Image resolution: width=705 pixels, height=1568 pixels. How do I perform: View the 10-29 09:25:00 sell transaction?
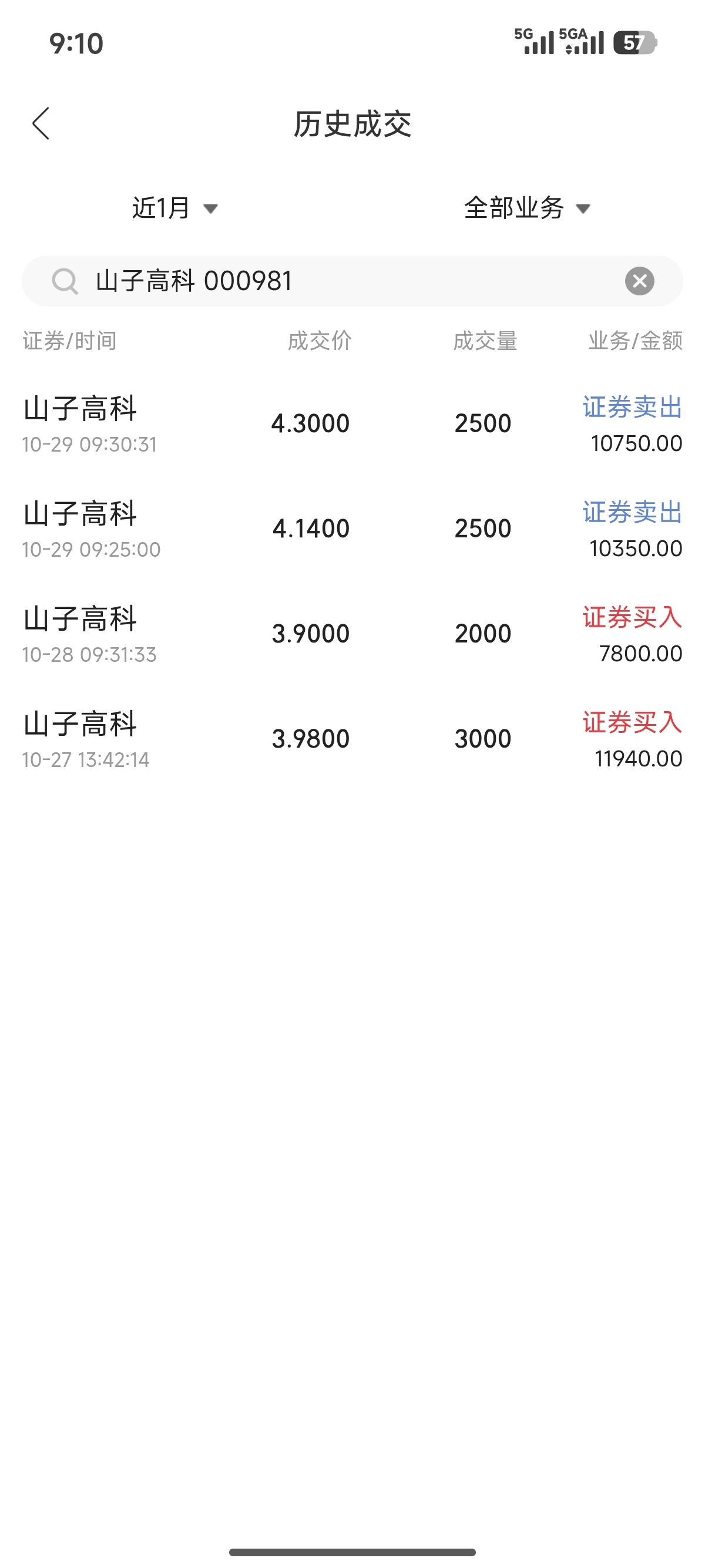pyautogui.click(x=352, y=530)
